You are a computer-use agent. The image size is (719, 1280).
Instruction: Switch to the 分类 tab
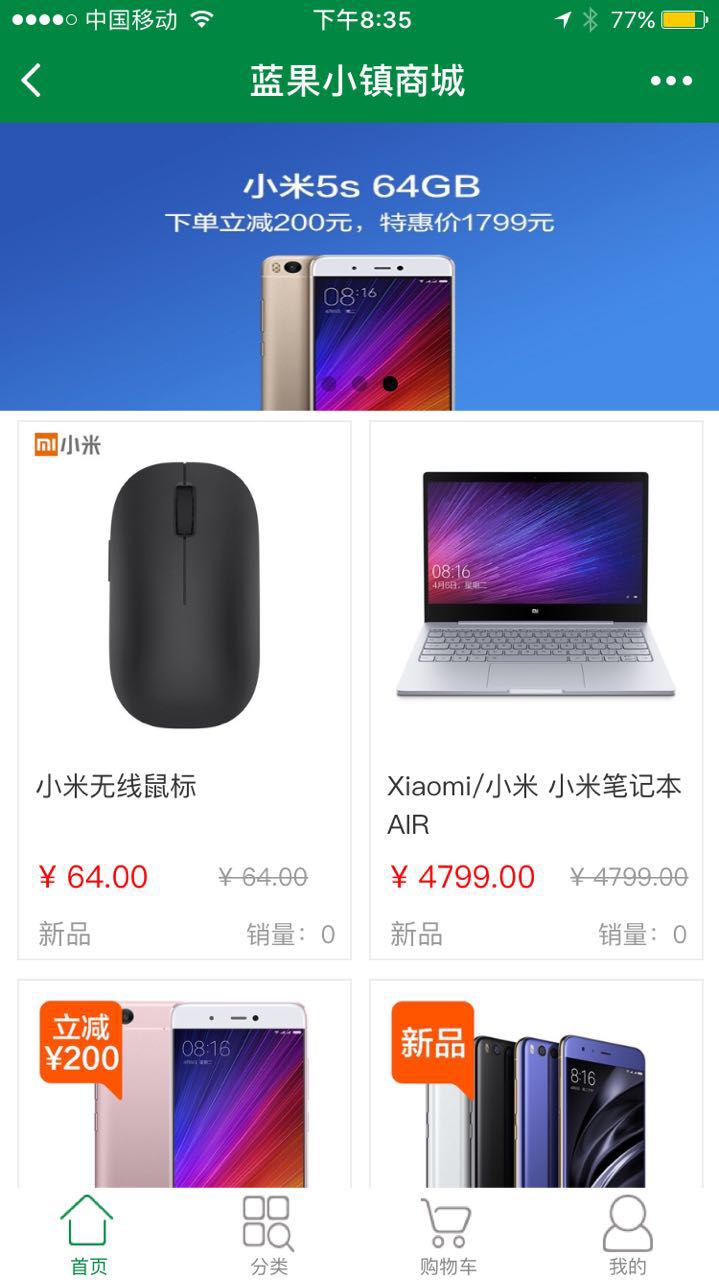(x=268, y=1236)
